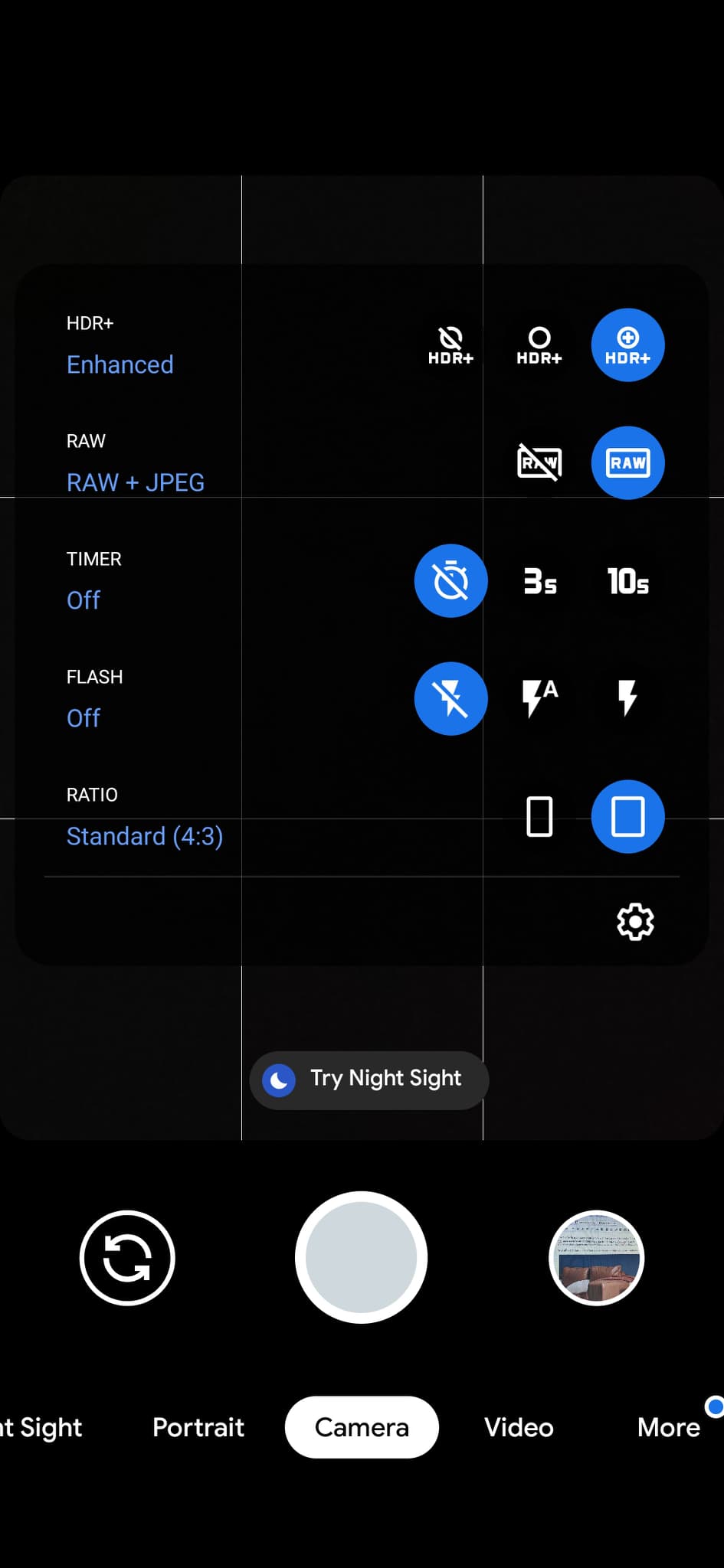
Task: Choose the Standard 4:3 ratio
Action: click(x=627, y=816)
